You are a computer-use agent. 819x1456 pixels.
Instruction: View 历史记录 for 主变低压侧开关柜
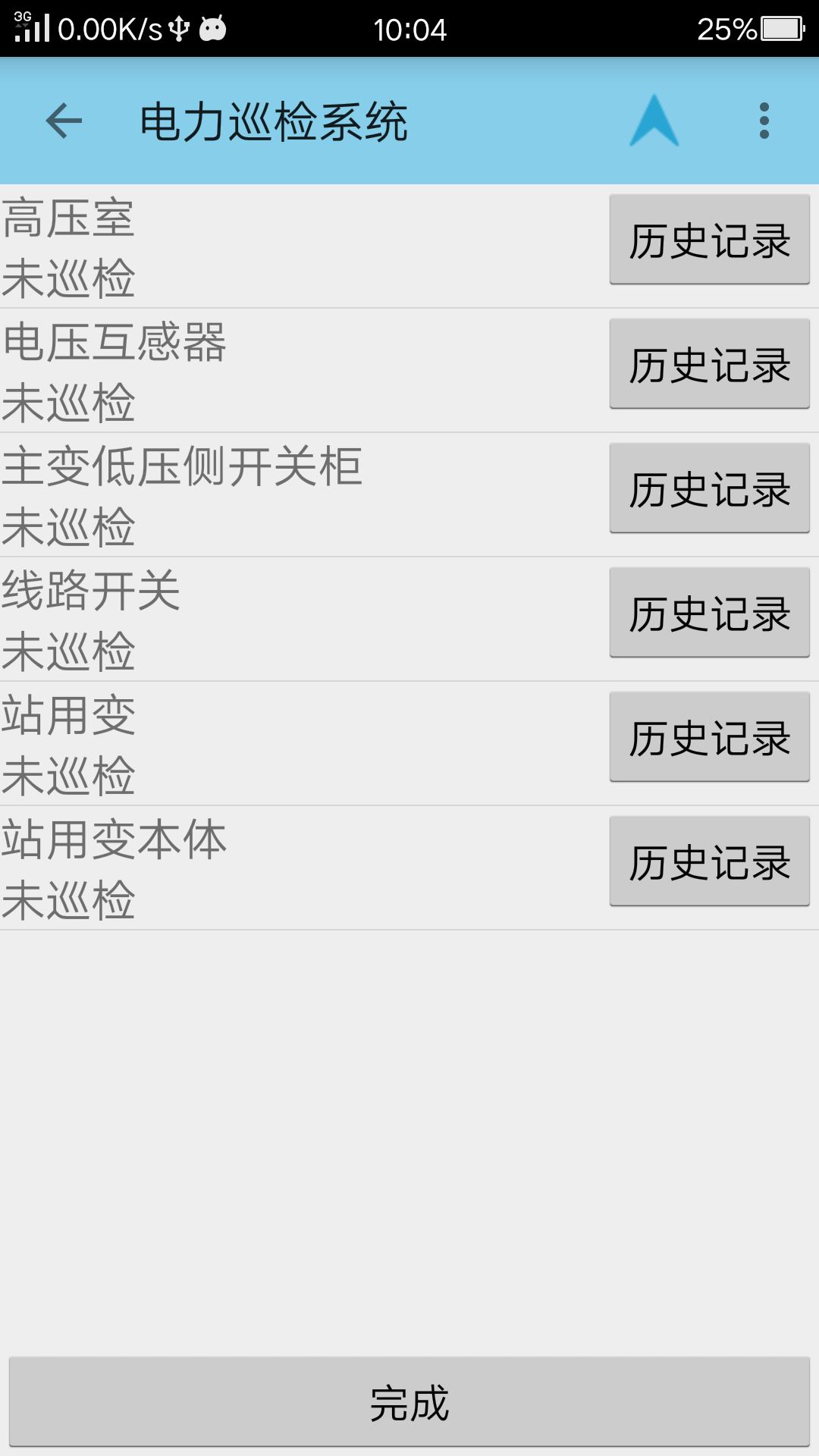point(709,488)
